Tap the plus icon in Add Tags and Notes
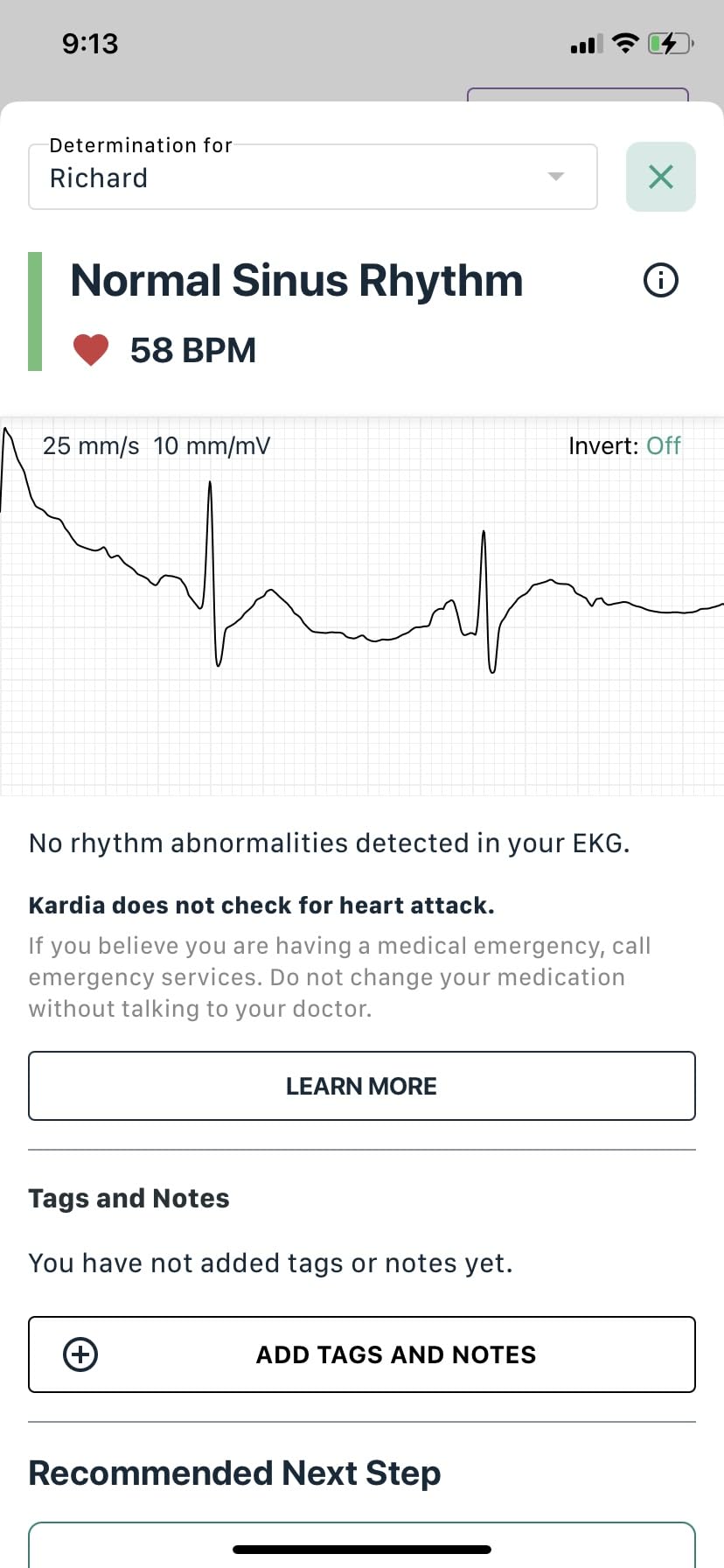Viewport: 724px width, 1568px height. pos(80,1354)
